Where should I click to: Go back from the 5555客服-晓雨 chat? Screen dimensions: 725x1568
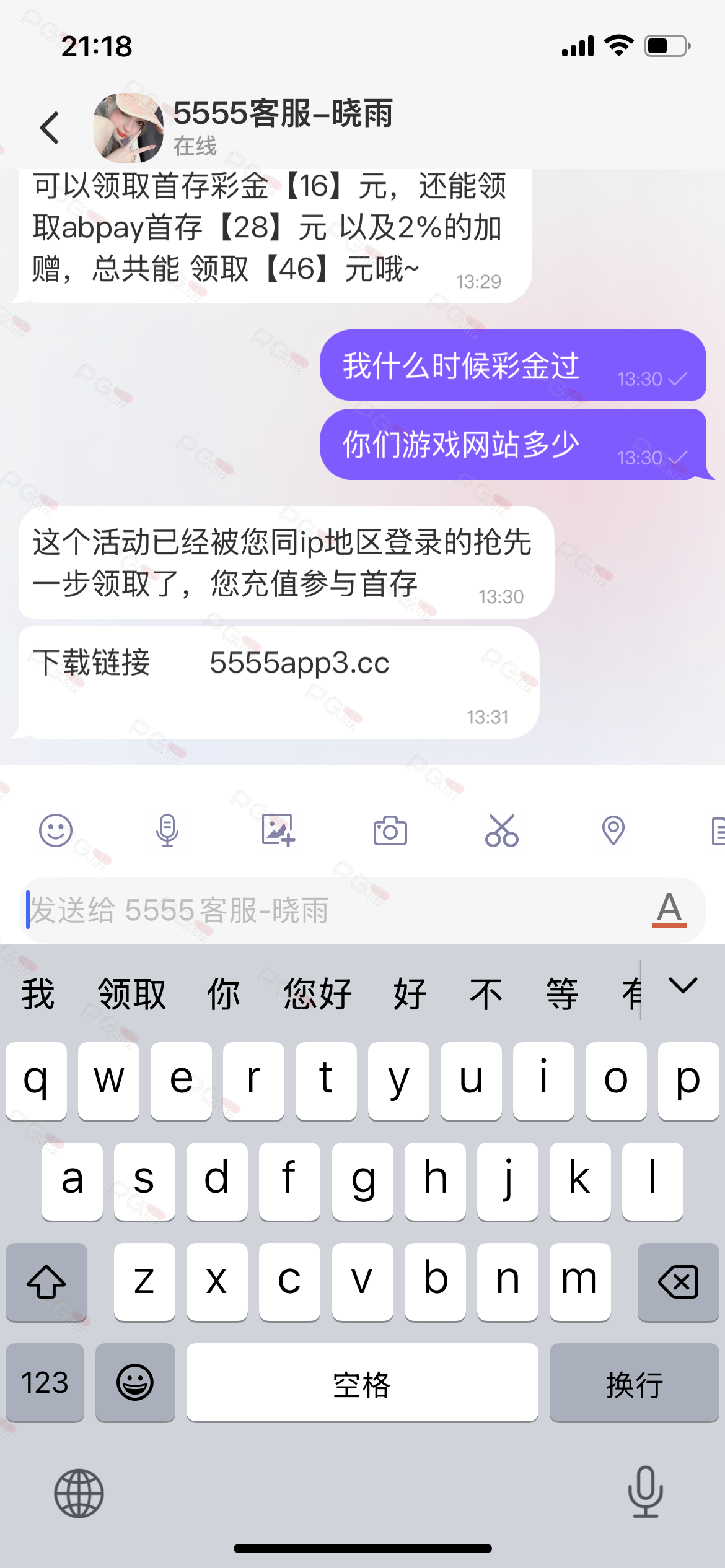point(50,128)
